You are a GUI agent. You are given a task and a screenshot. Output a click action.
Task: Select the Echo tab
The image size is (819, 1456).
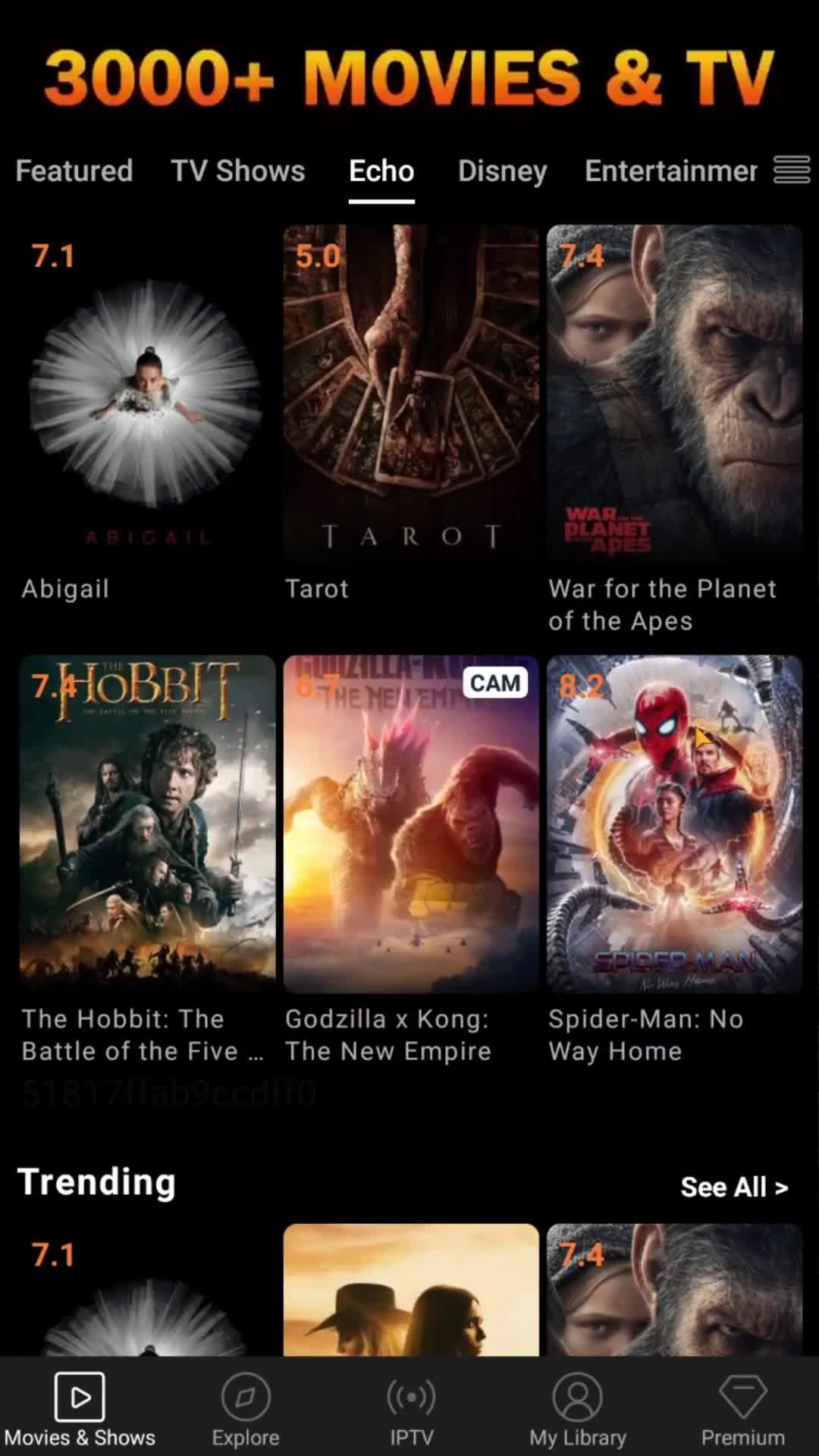coord(381,171)
